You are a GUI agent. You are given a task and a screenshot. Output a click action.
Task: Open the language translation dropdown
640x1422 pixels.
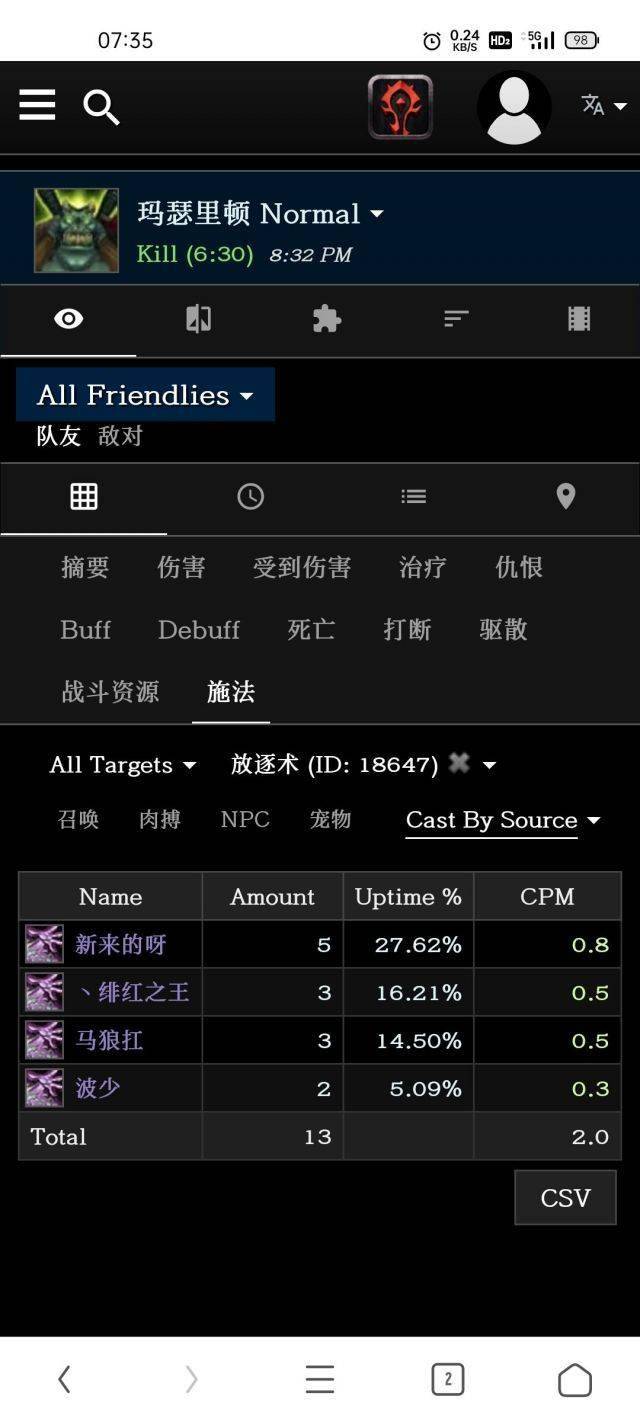coord(604,105)
